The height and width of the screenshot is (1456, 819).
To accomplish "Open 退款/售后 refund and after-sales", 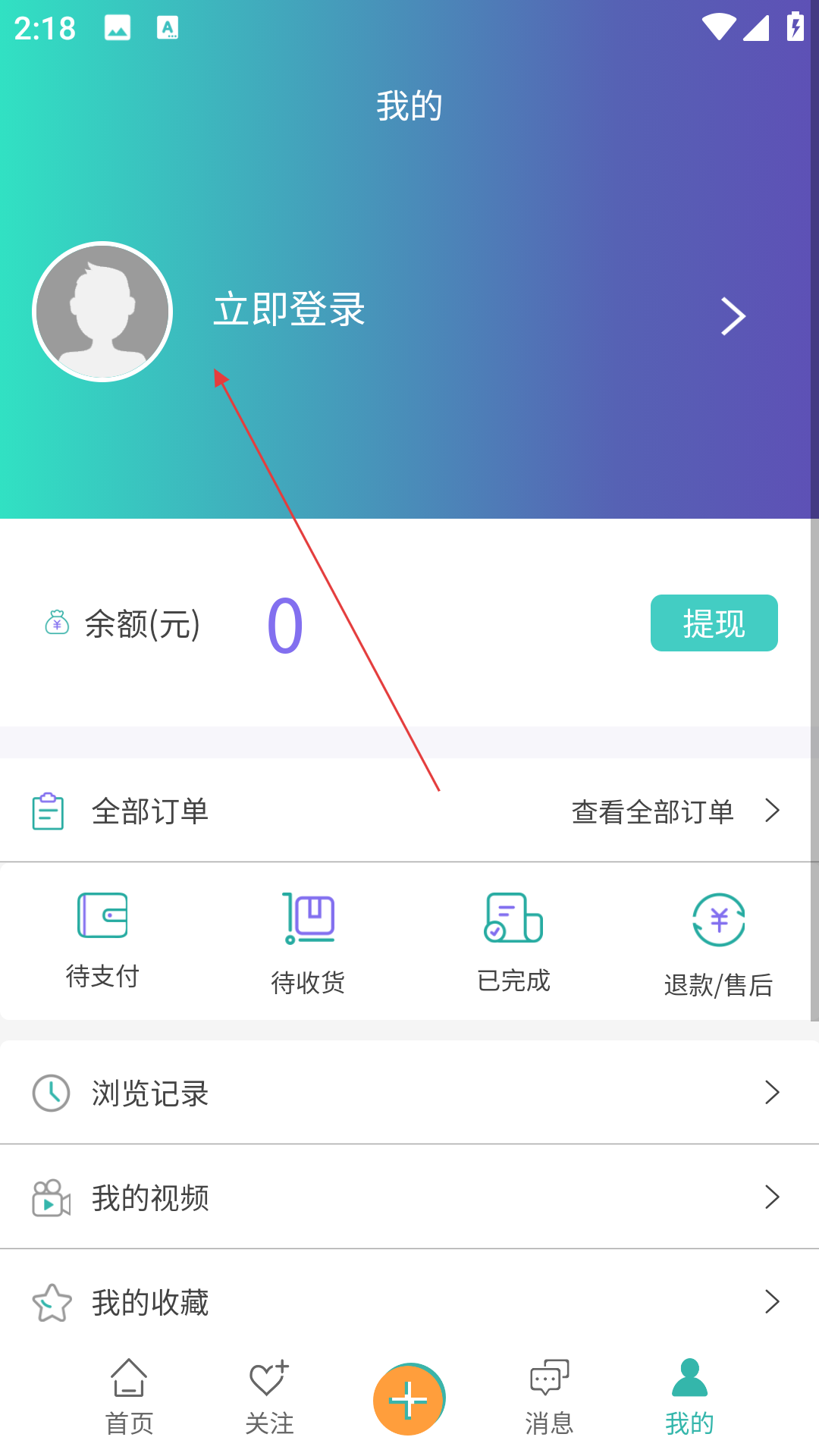I will point(718,945).
